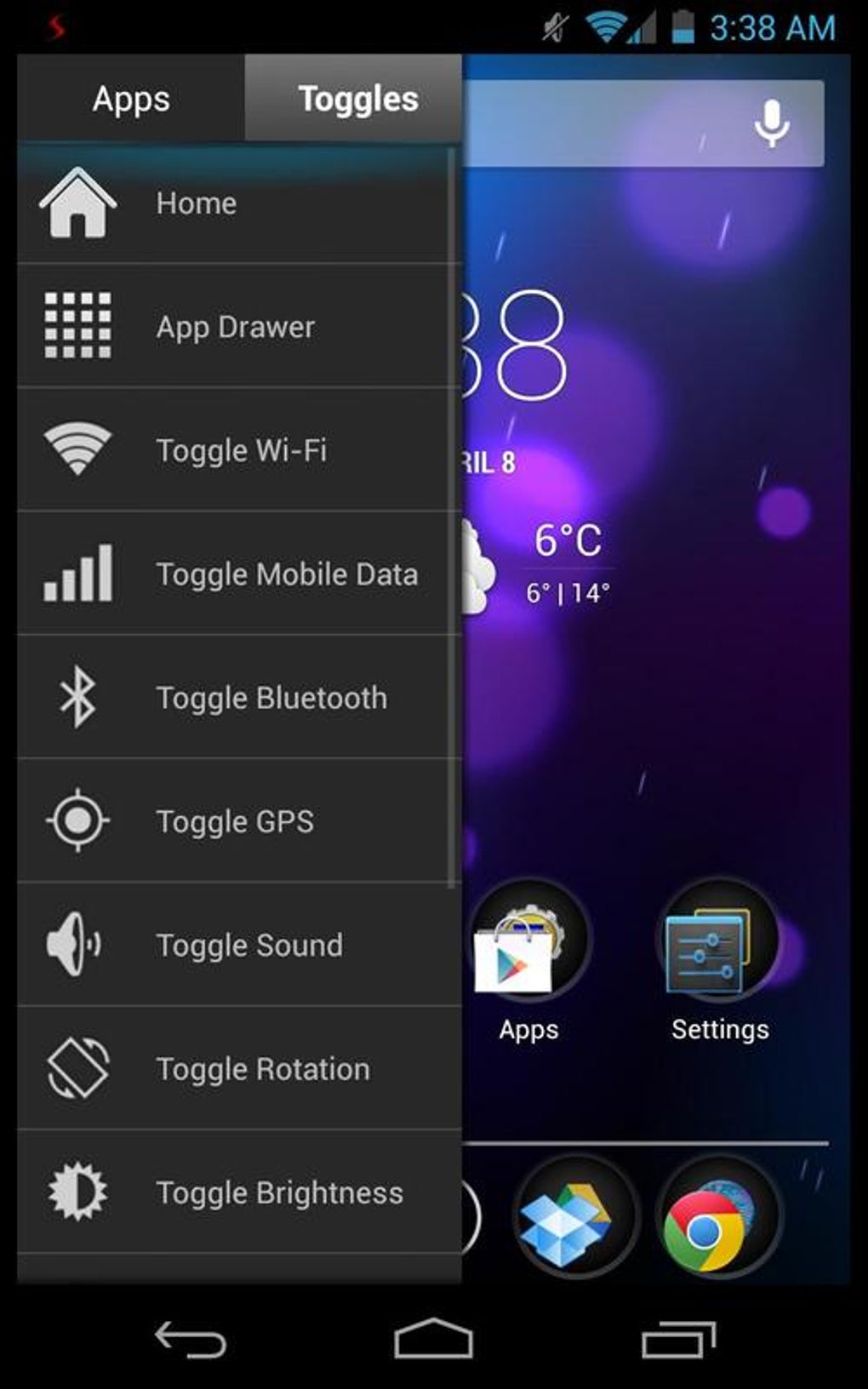Switch to the Apps tab

(x=131, y=99)
